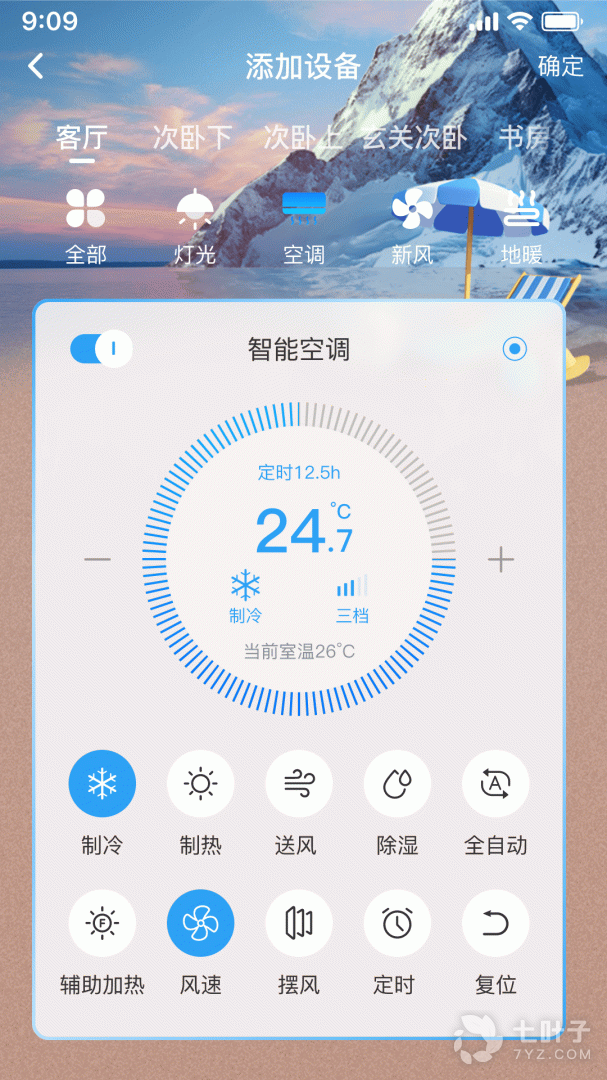This screenshot has width=607, height=1080.
Task: Increase temperature with the plus button
Action: click(500, 559)
